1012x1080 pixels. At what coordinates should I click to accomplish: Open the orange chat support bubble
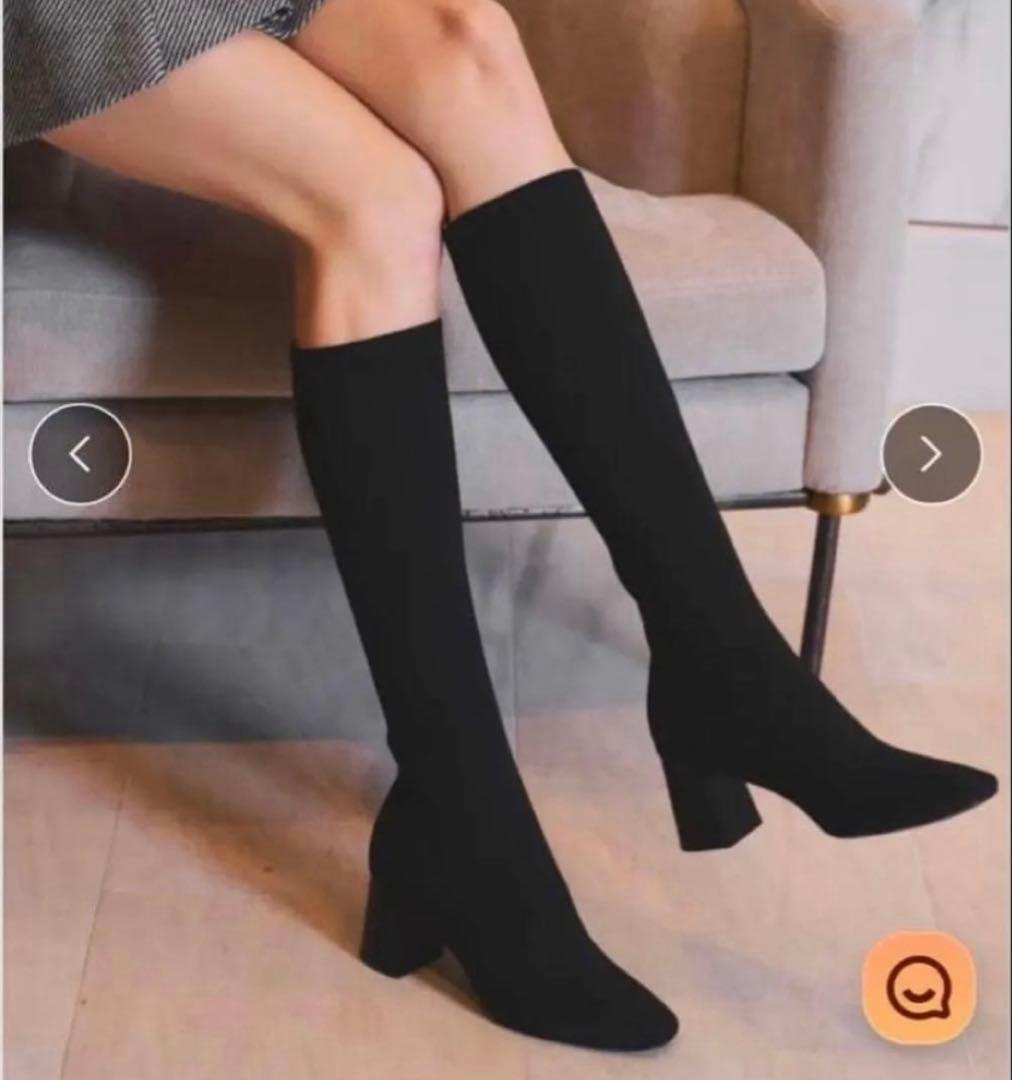coord(918,987)
